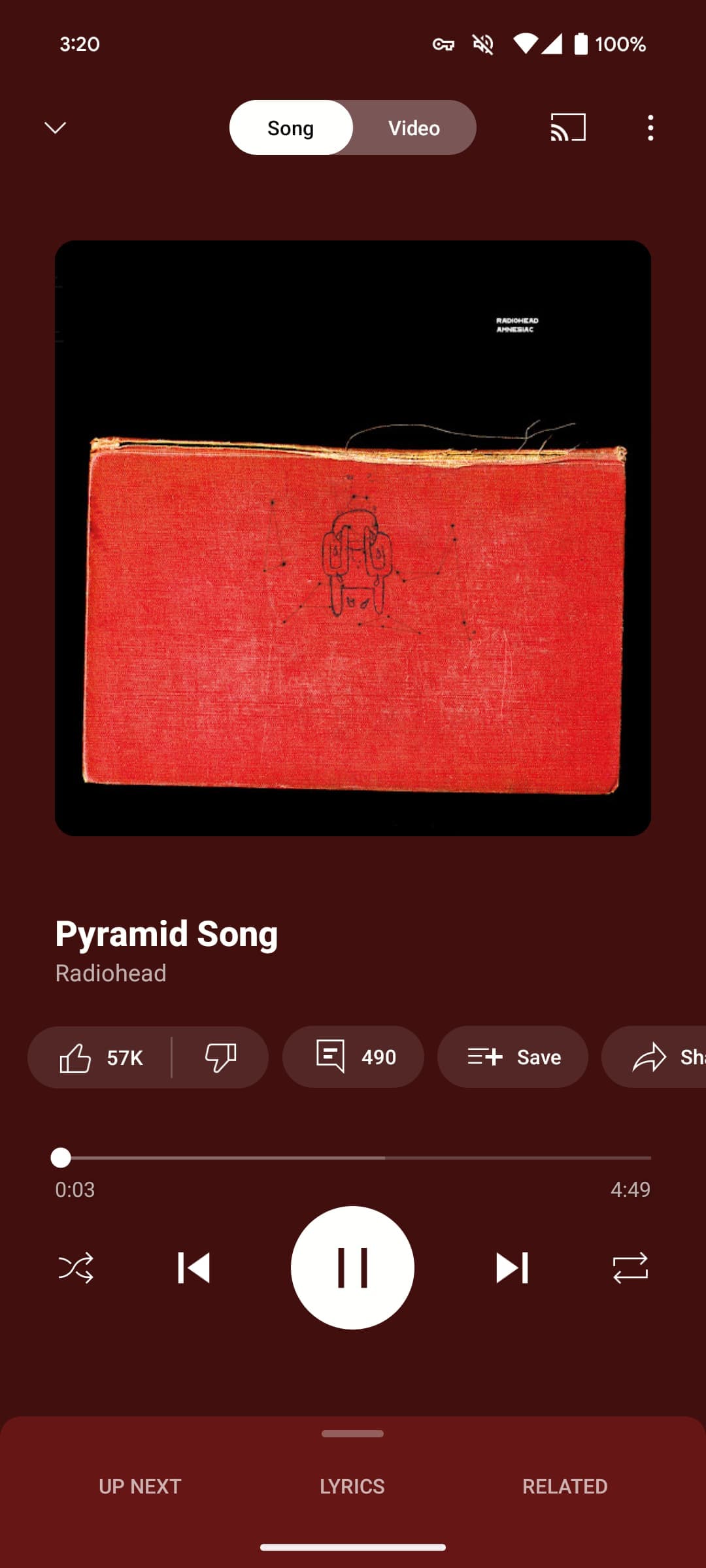706x1568 pixels.
Task: Toggle repeat mode
Action: (x=630, y=1267)
